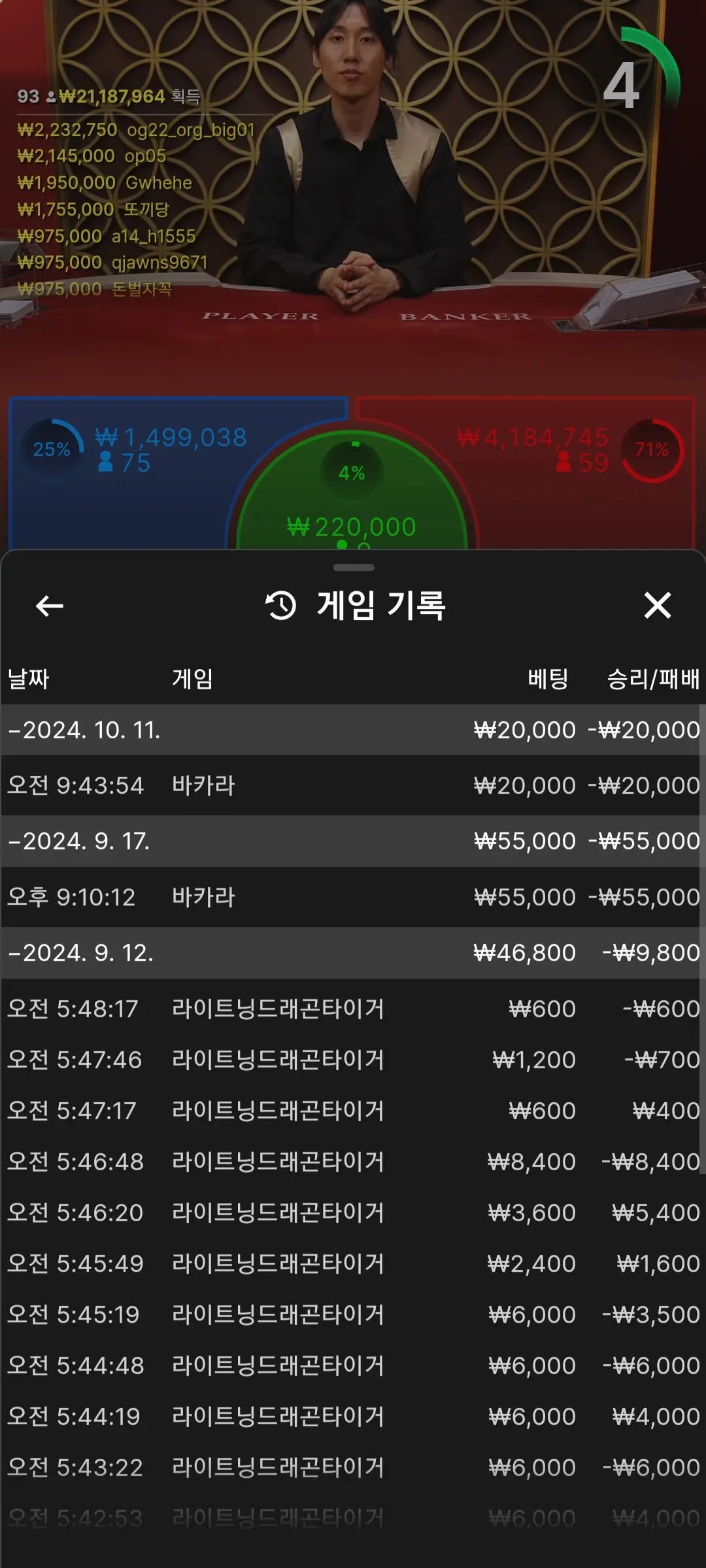Open the record from 오전 5:46:48
706x1568 pixels.
(x=353, y=1162)
